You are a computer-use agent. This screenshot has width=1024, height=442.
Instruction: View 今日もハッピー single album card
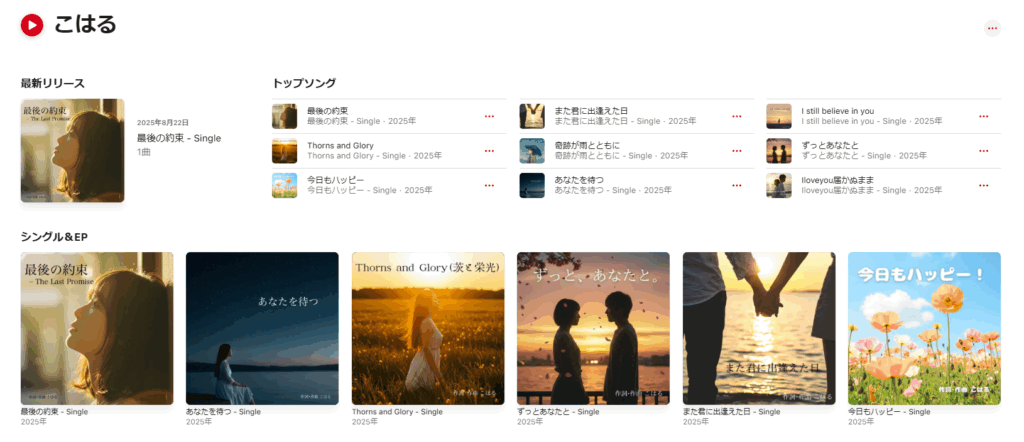(924, 328)
